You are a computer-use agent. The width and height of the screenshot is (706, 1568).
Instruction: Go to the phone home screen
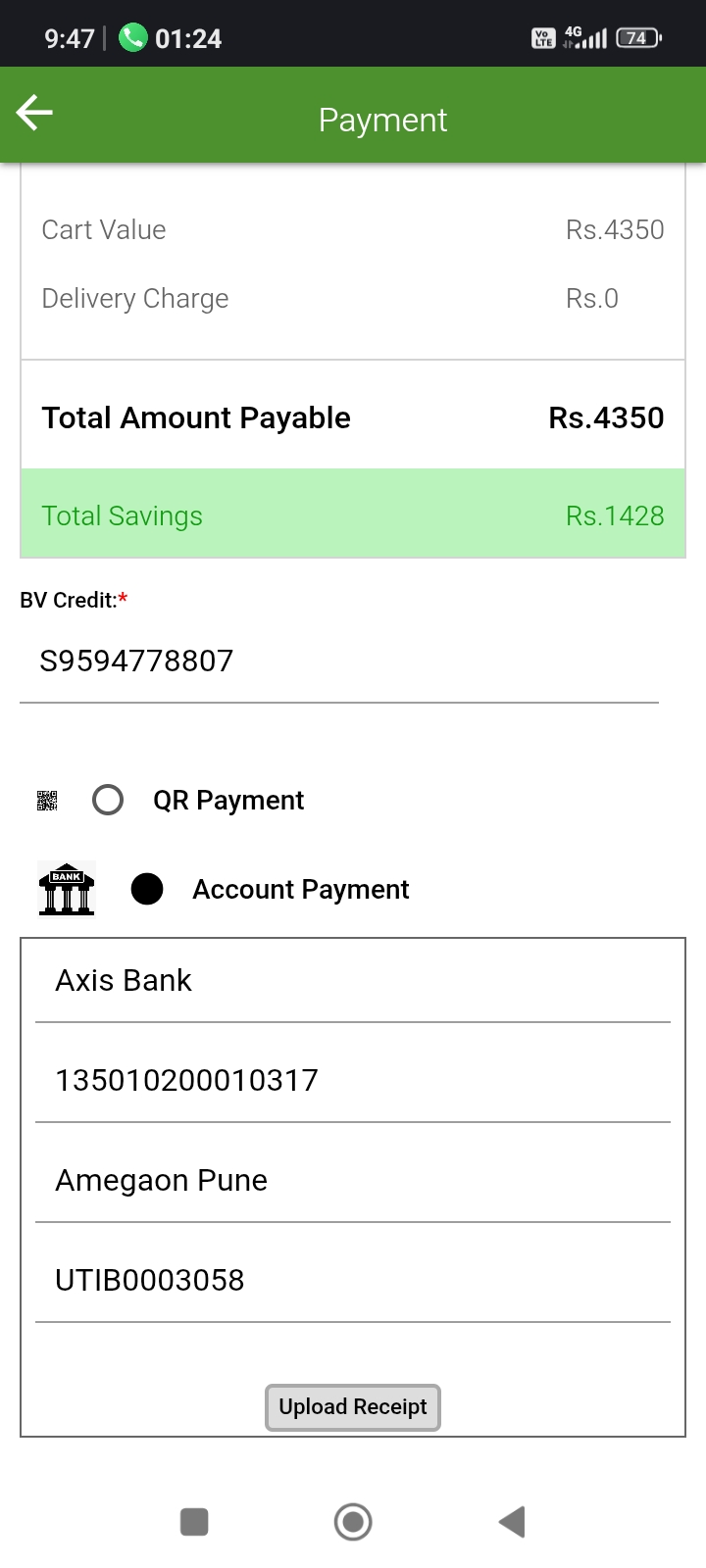pos(353,1522)
